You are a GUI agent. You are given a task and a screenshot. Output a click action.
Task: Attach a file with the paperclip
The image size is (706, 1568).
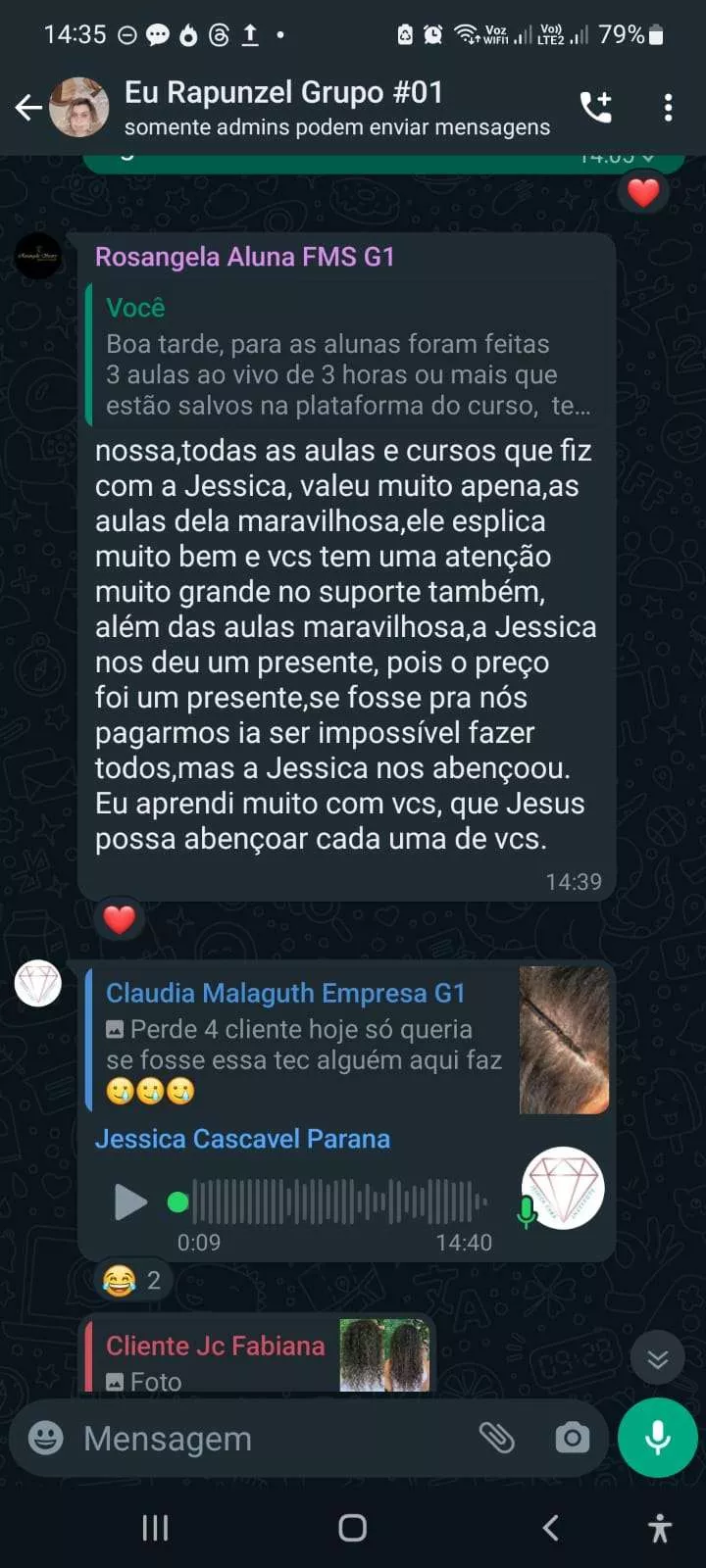(x=497, y=1439)
